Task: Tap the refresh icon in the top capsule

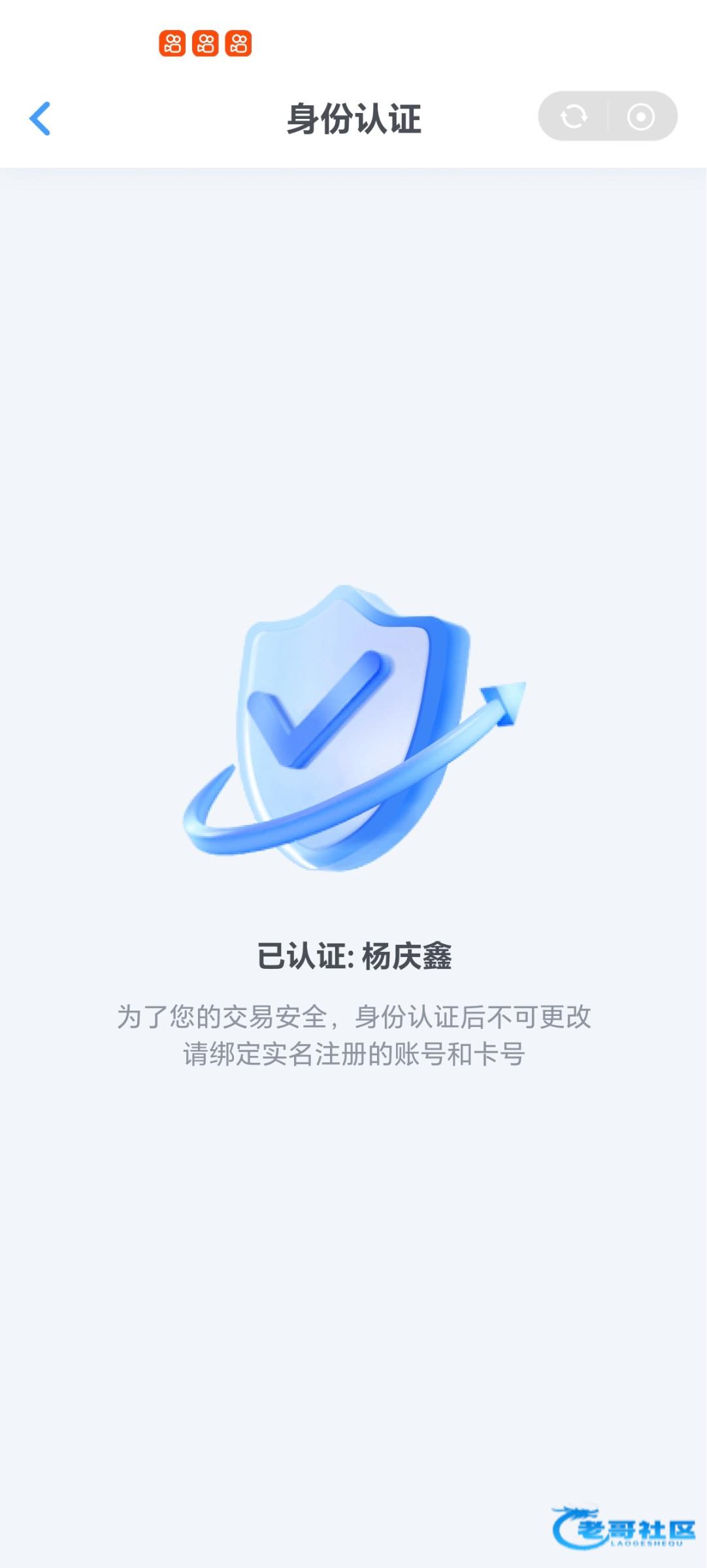Action: click(573, 117)
